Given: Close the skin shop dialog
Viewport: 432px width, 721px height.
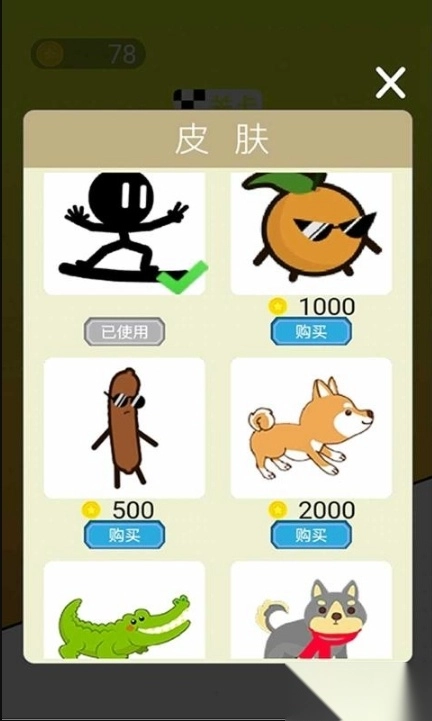Looking at the screenshot, I should 390,83.
